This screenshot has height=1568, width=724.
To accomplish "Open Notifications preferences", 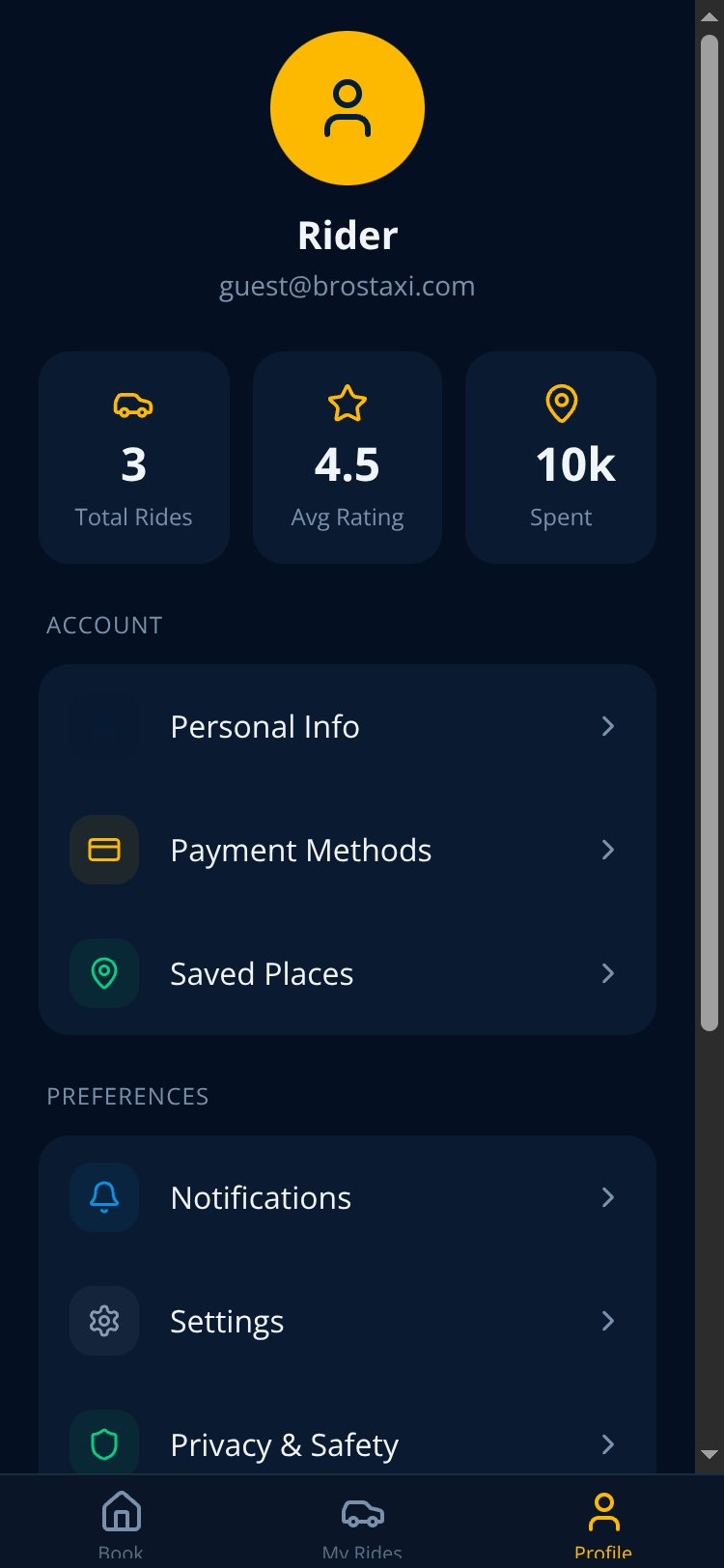I will (348, 1197).
